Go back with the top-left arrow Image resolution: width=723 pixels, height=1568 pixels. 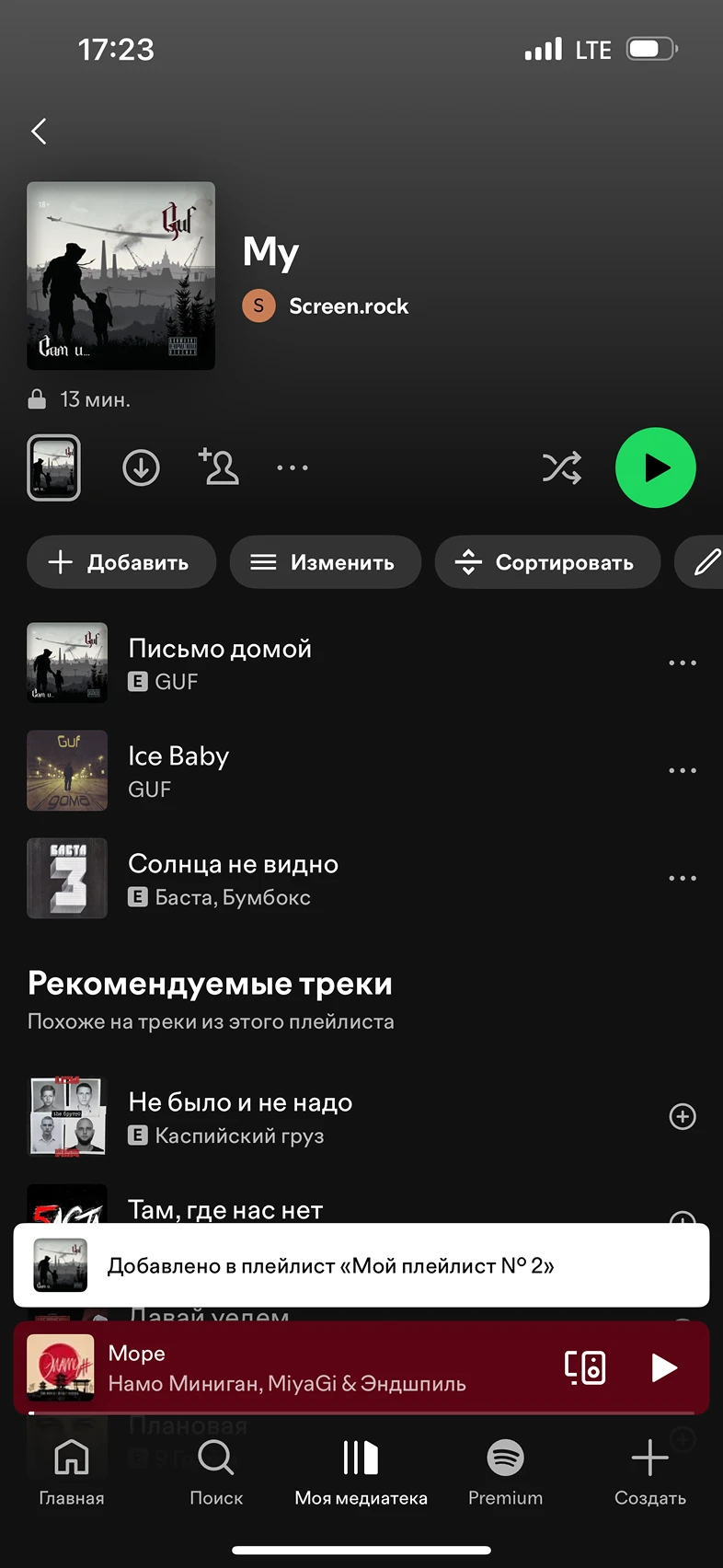tap(39, 132)
